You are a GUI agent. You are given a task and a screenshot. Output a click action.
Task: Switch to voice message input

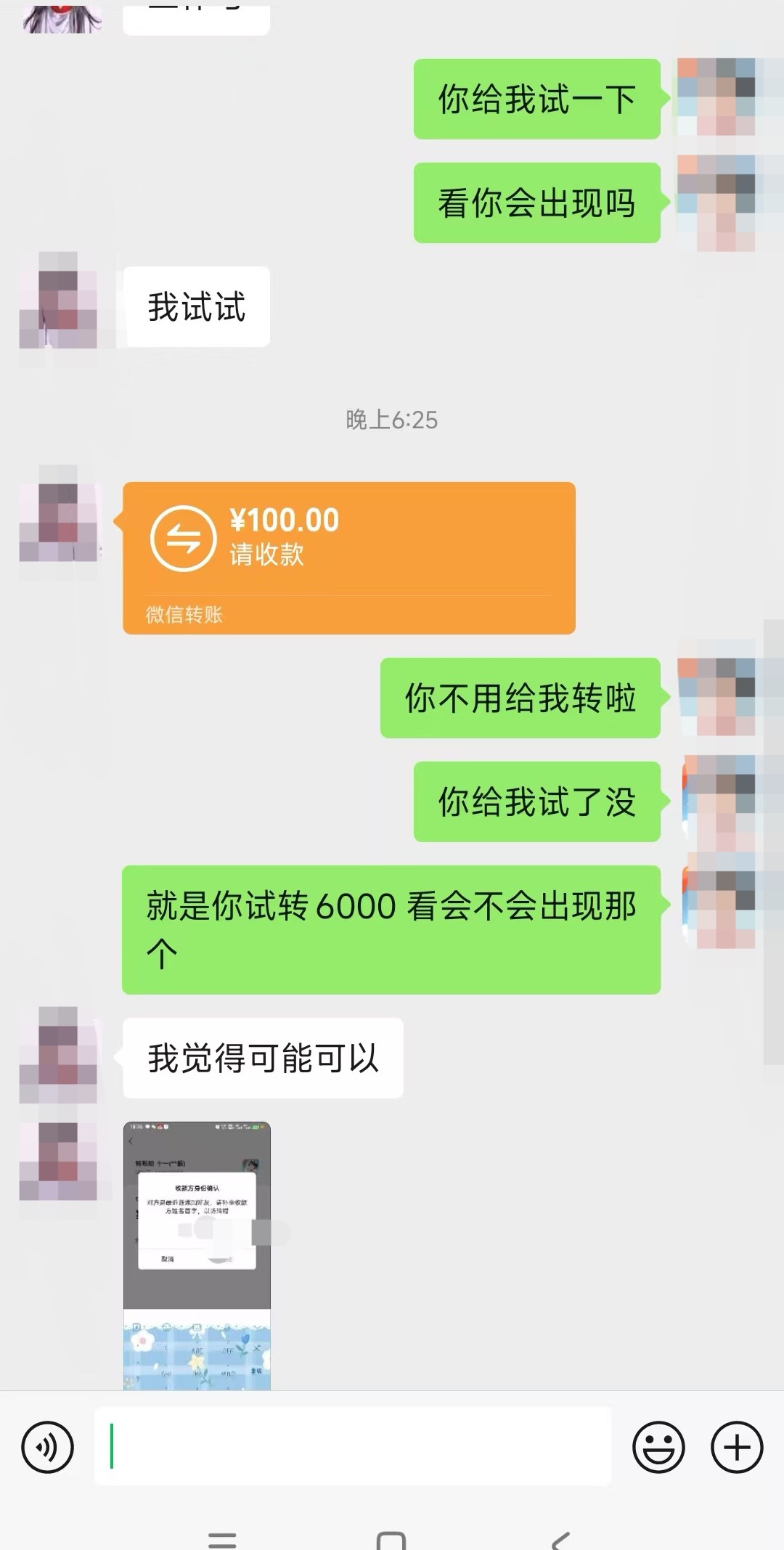(x=48, y=1447)
